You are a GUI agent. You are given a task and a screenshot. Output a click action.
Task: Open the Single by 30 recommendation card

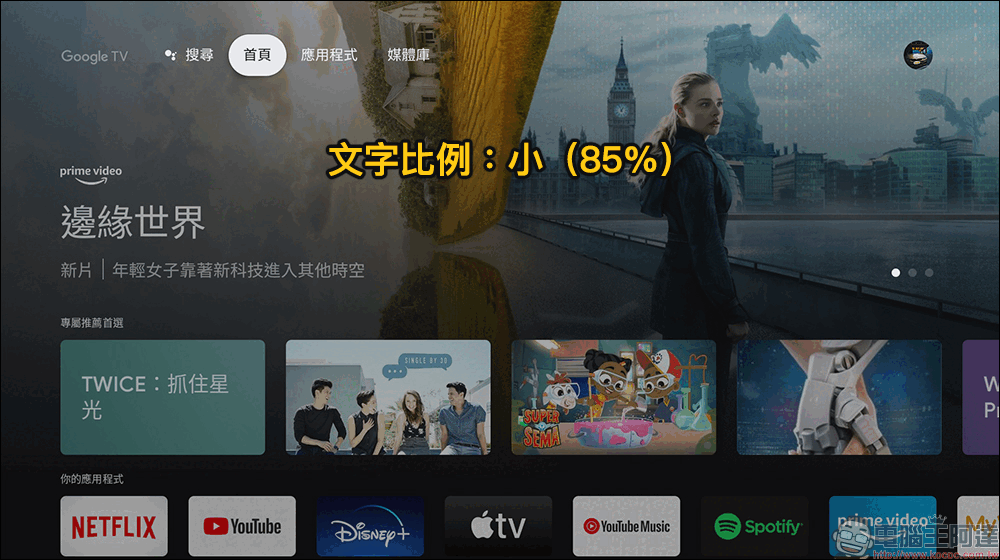[x=388, y=397]
